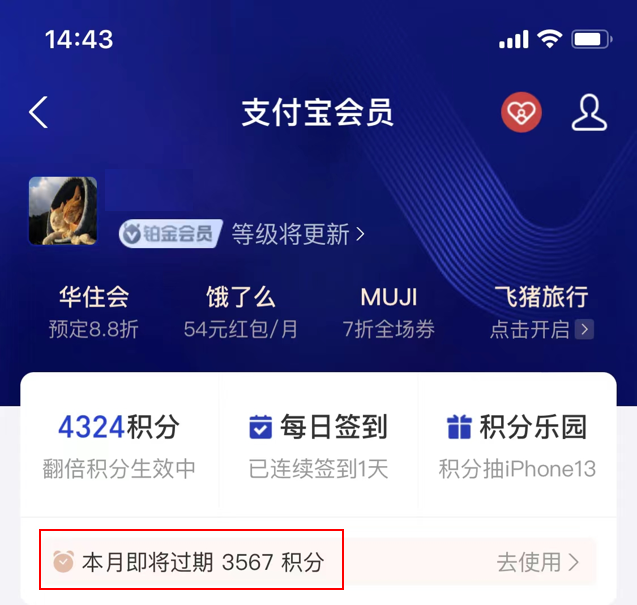View the 4324积分 points details
The height and width of the screenshot is (605, 637).
point(119,444)
